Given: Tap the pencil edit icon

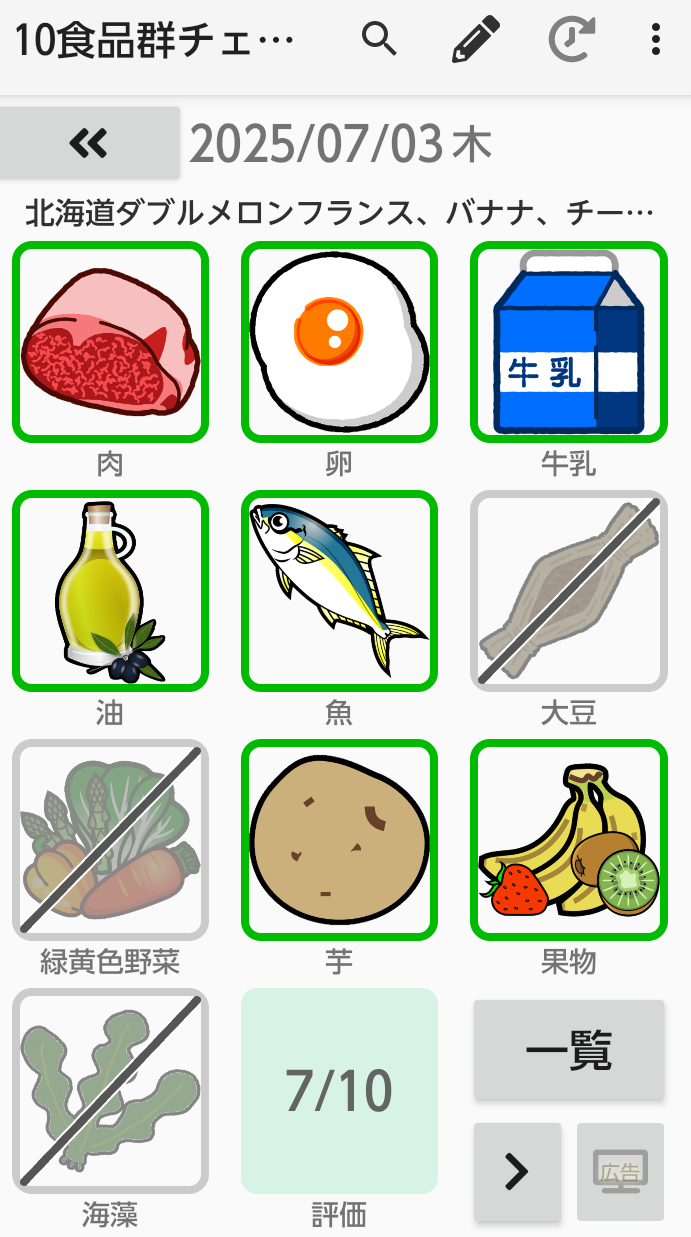Looking at the screenshot, I should coord(475,40).
